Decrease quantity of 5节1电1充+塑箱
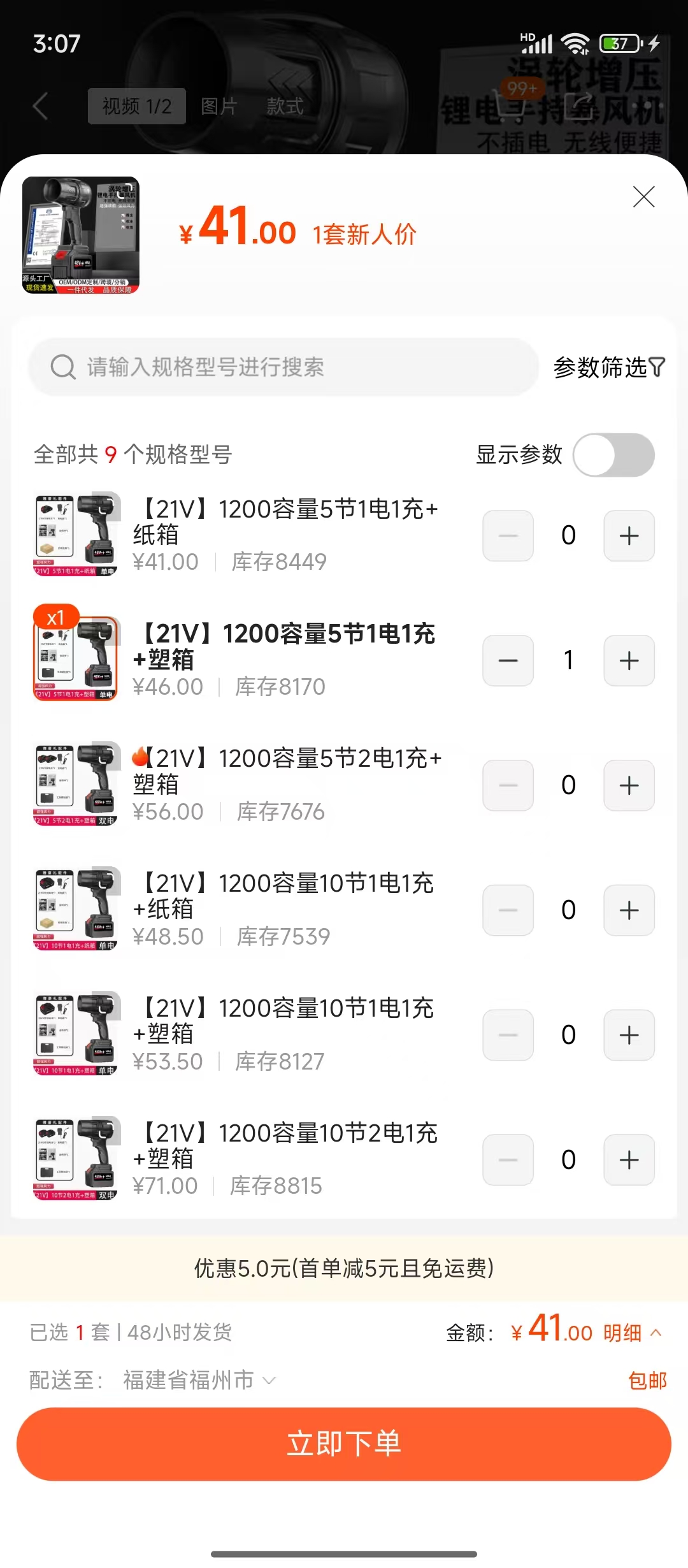688x1568 pixels. pyautogui.click(x=508, y=661)
